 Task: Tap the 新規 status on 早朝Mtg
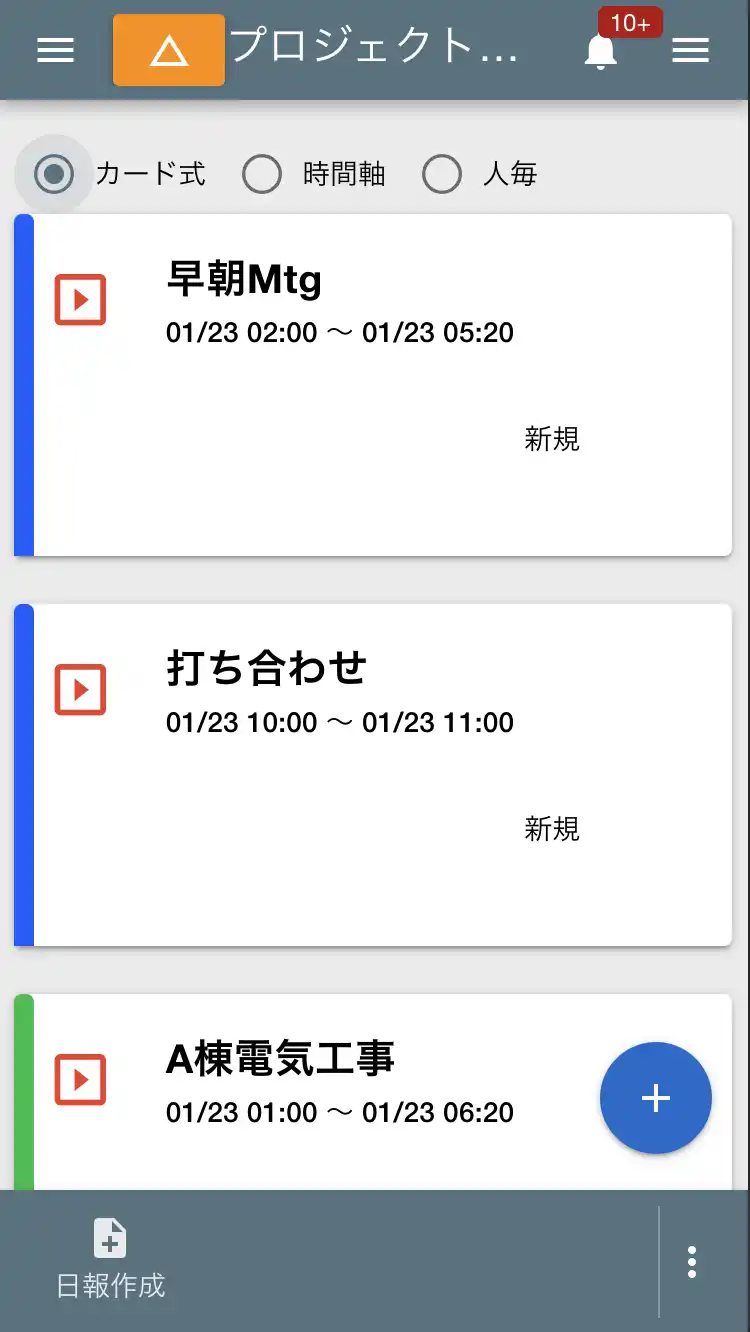pos(552,439)
